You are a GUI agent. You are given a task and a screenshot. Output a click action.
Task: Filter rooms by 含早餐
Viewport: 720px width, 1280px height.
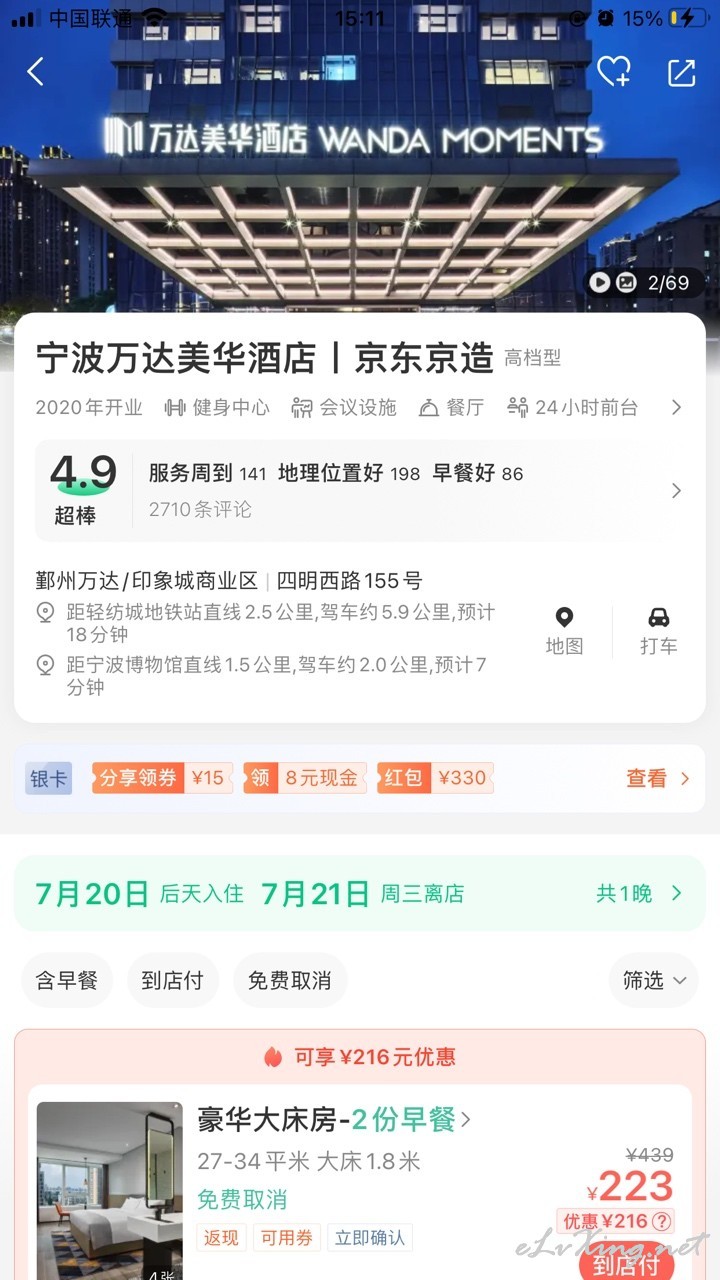[67, 980]
